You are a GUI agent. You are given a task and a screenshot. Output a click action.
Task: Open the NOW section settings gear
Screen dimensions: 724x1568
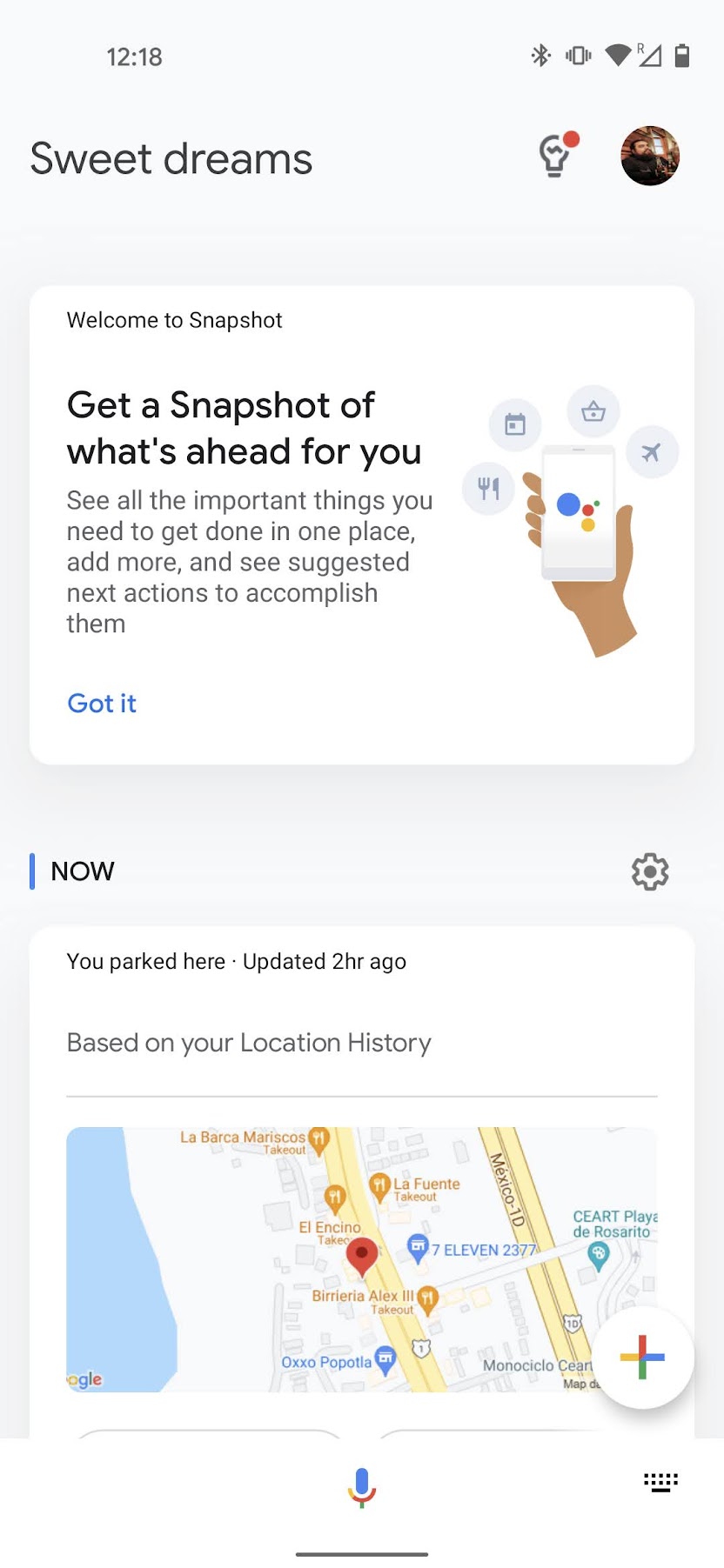point(649,871)
